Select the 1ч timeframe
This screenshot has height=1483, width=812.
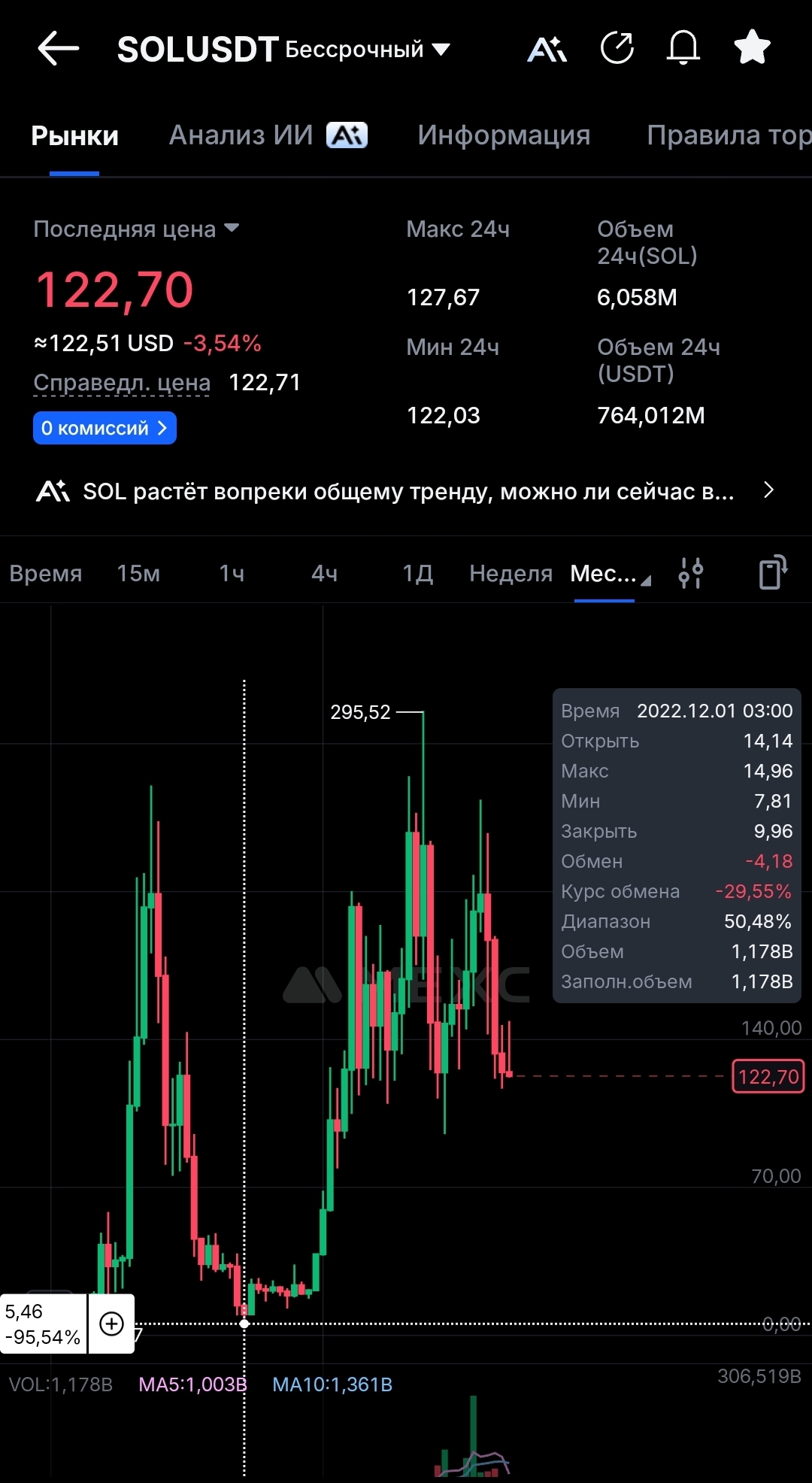(x=232, y=574)
